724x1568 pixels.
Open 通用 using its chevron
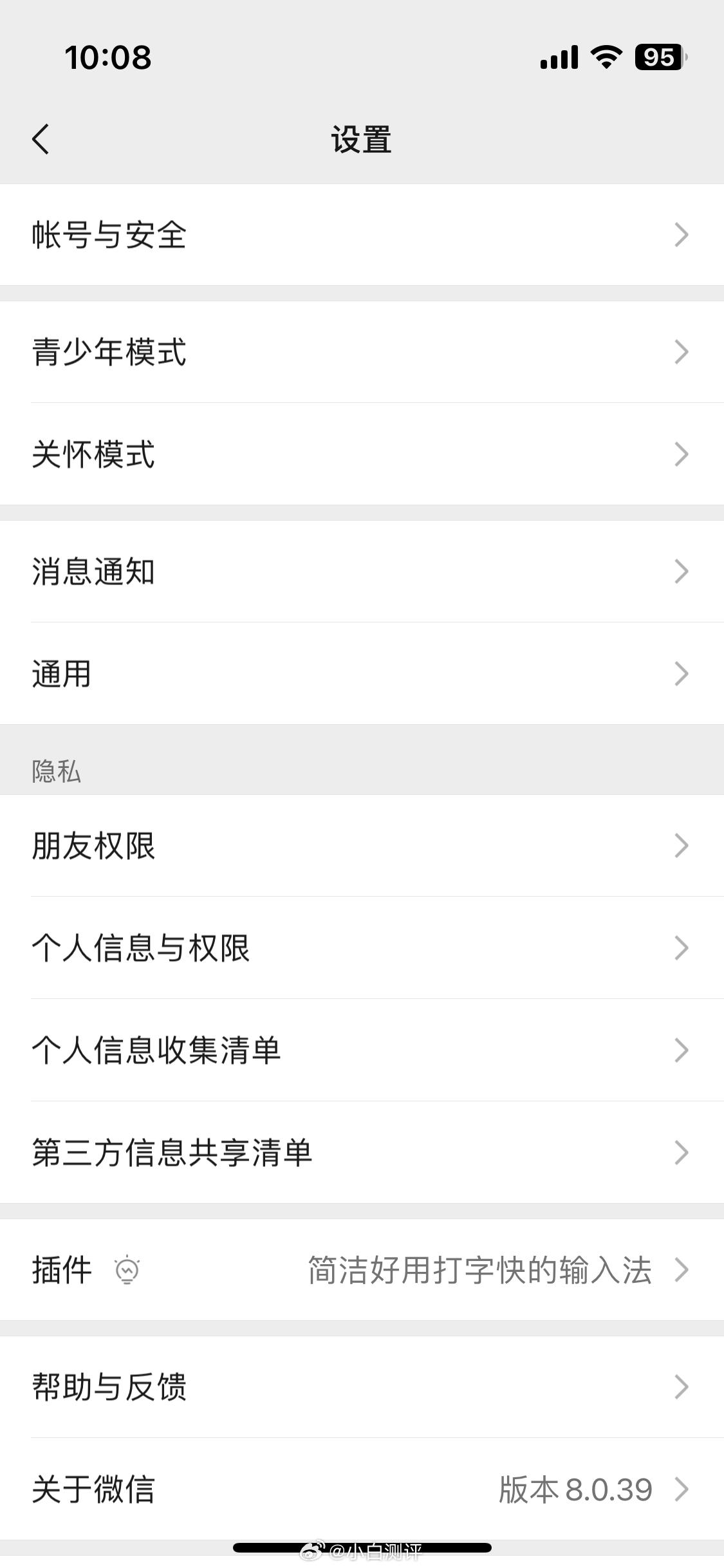point(682,674)
